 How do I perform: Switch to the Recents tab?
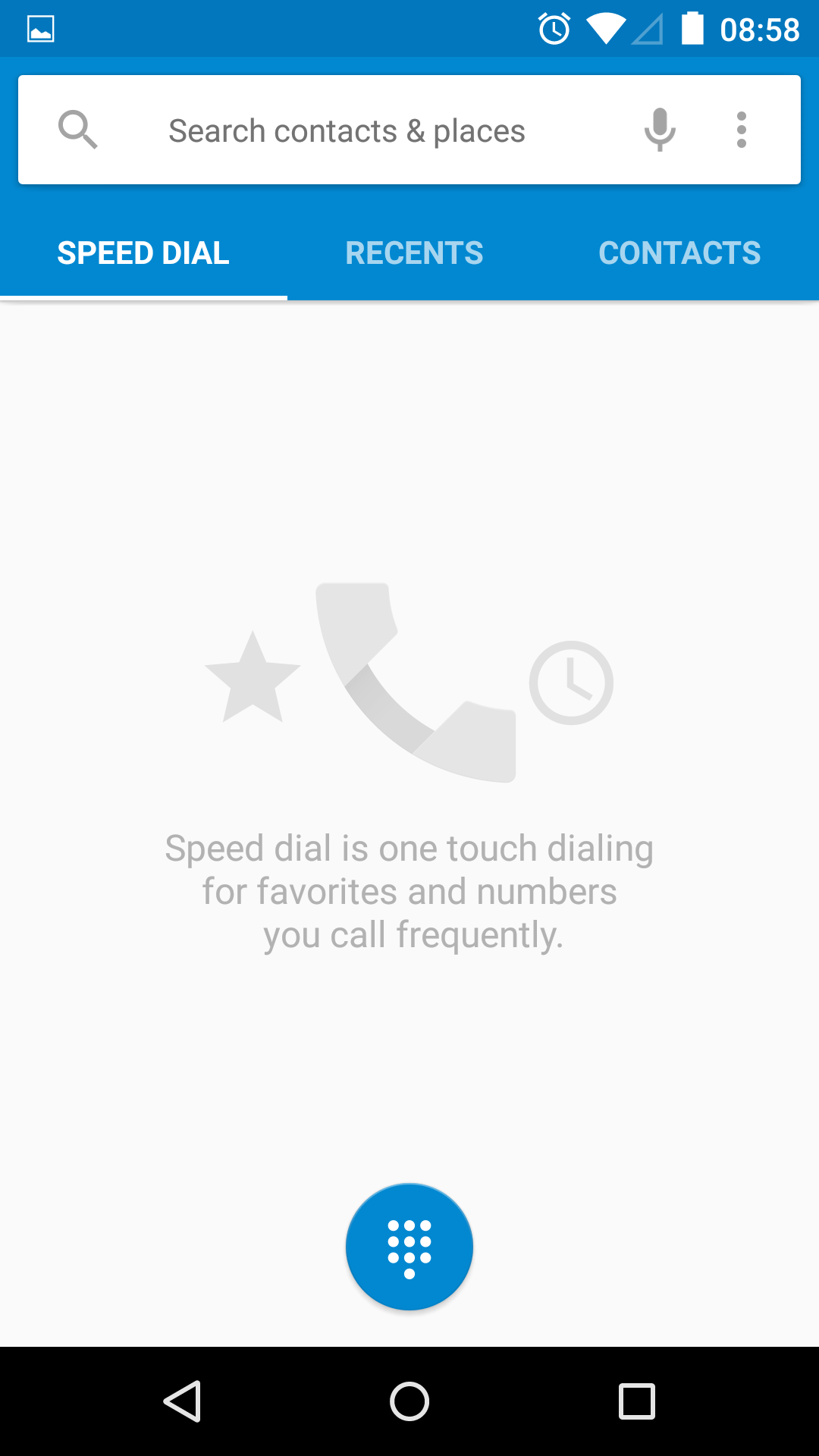(414, 253)
